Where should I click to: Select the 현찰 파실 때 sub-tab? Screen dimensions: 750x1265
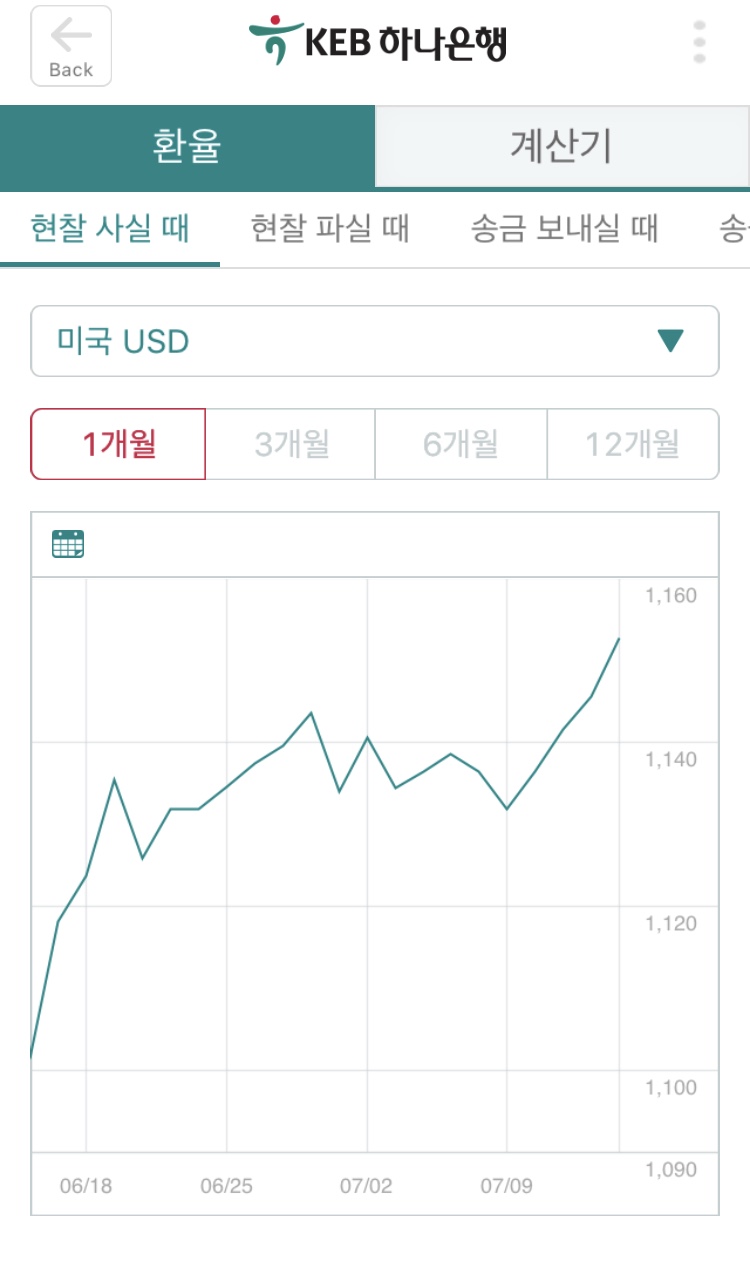click(330, 229)
